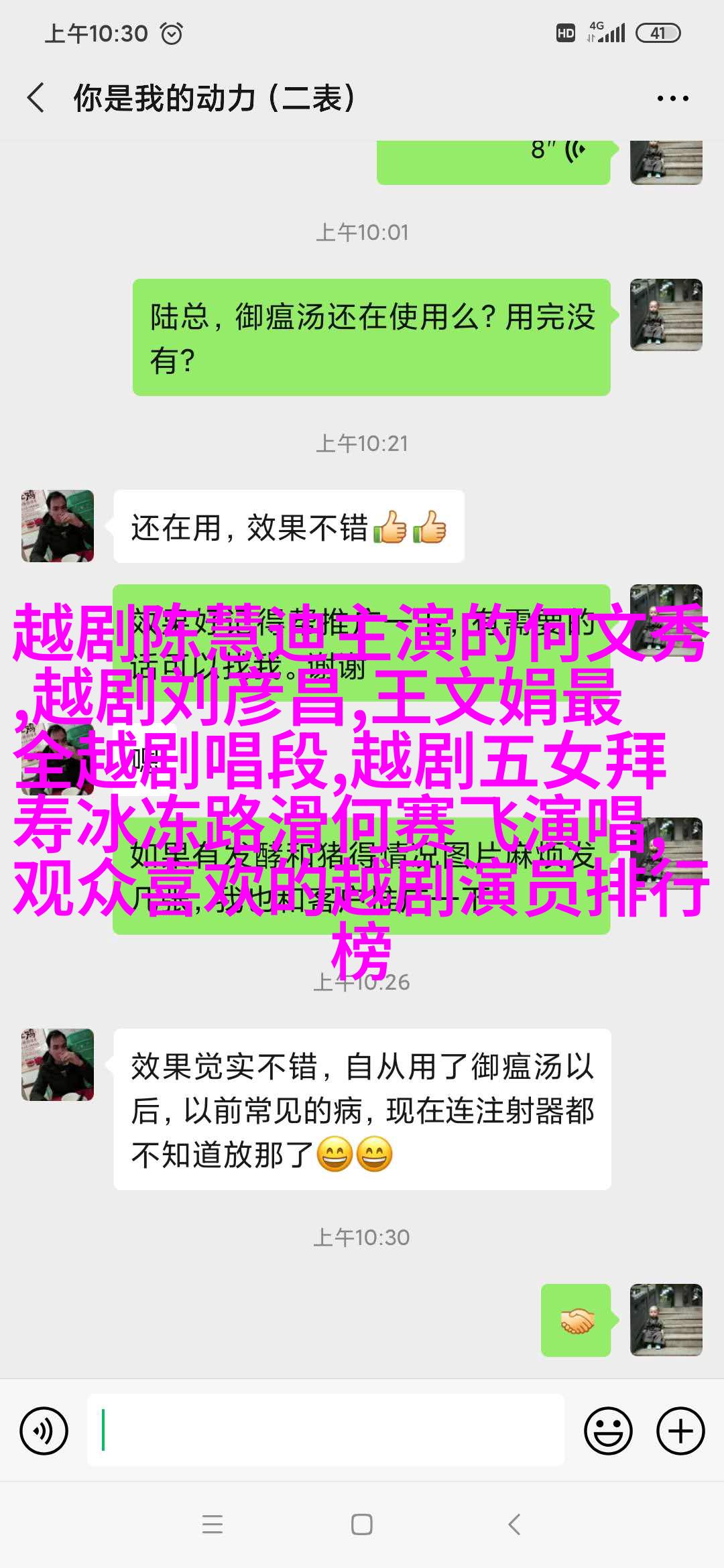Open the plus attachments panel
Viewport: 724px width, 1568px height.
point(680,1431)
